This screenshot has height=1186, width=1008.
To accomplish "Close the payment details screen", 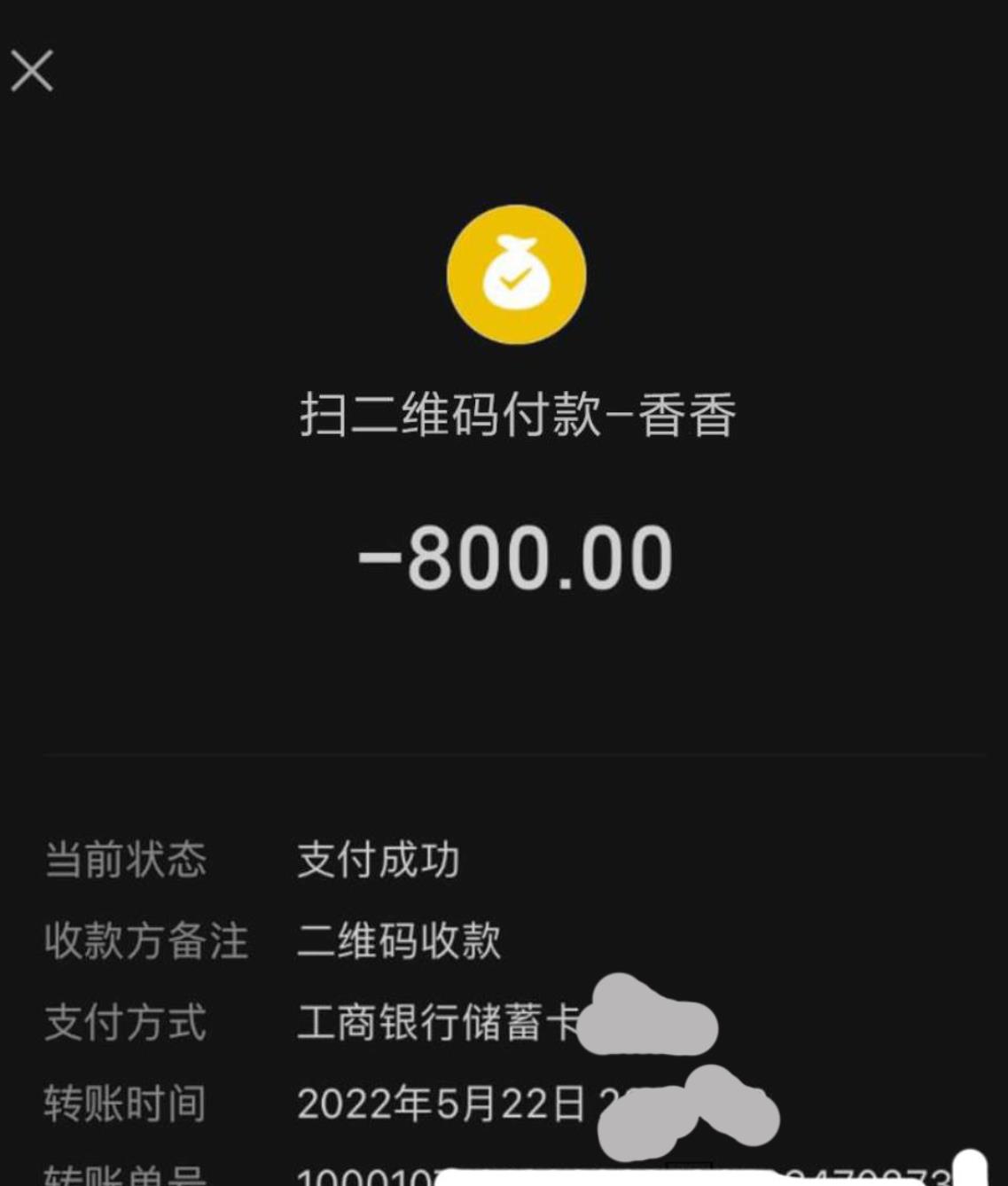I will (x=32, y=71).
